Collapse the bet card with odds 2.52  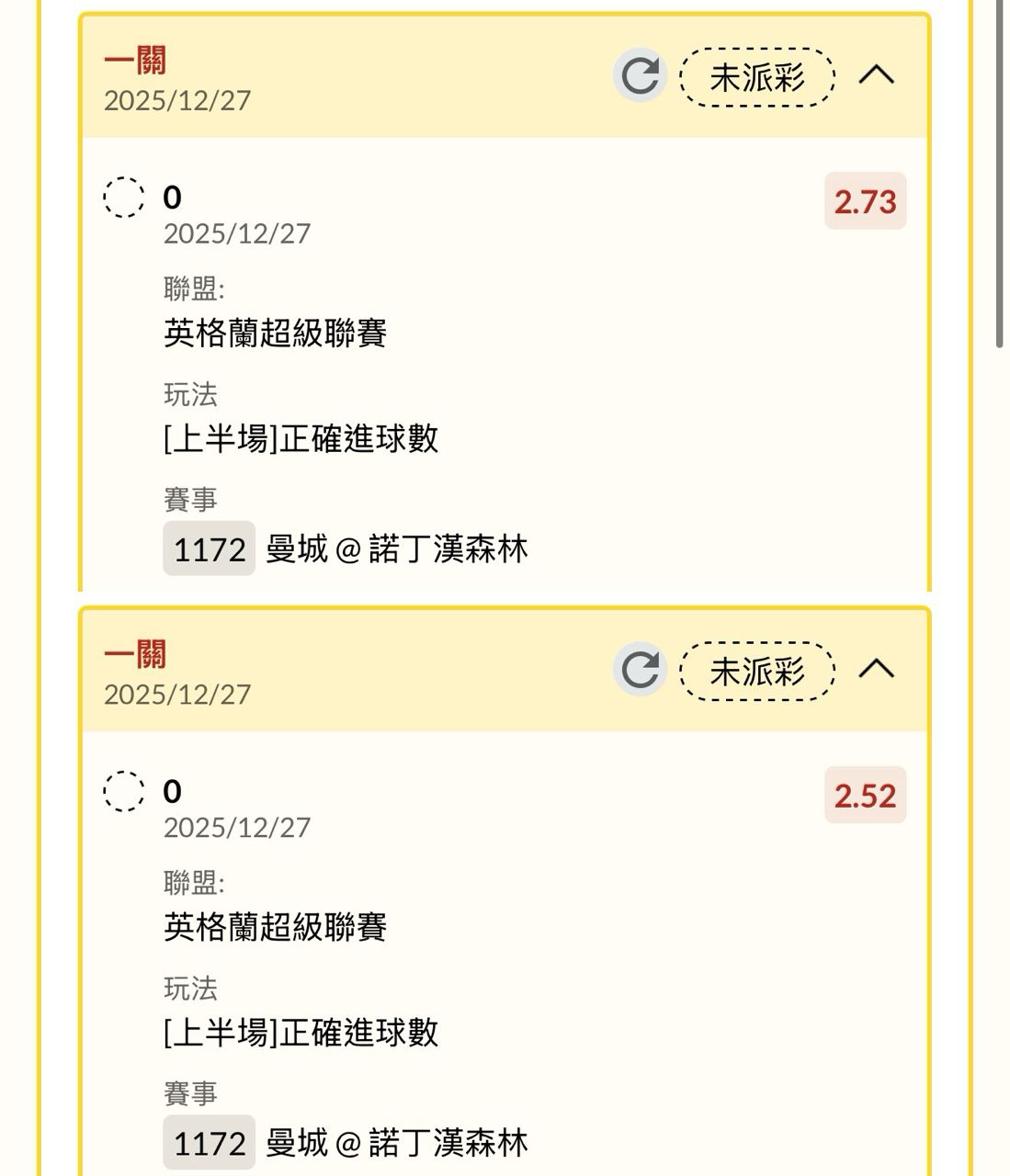(x=876, y=668)
